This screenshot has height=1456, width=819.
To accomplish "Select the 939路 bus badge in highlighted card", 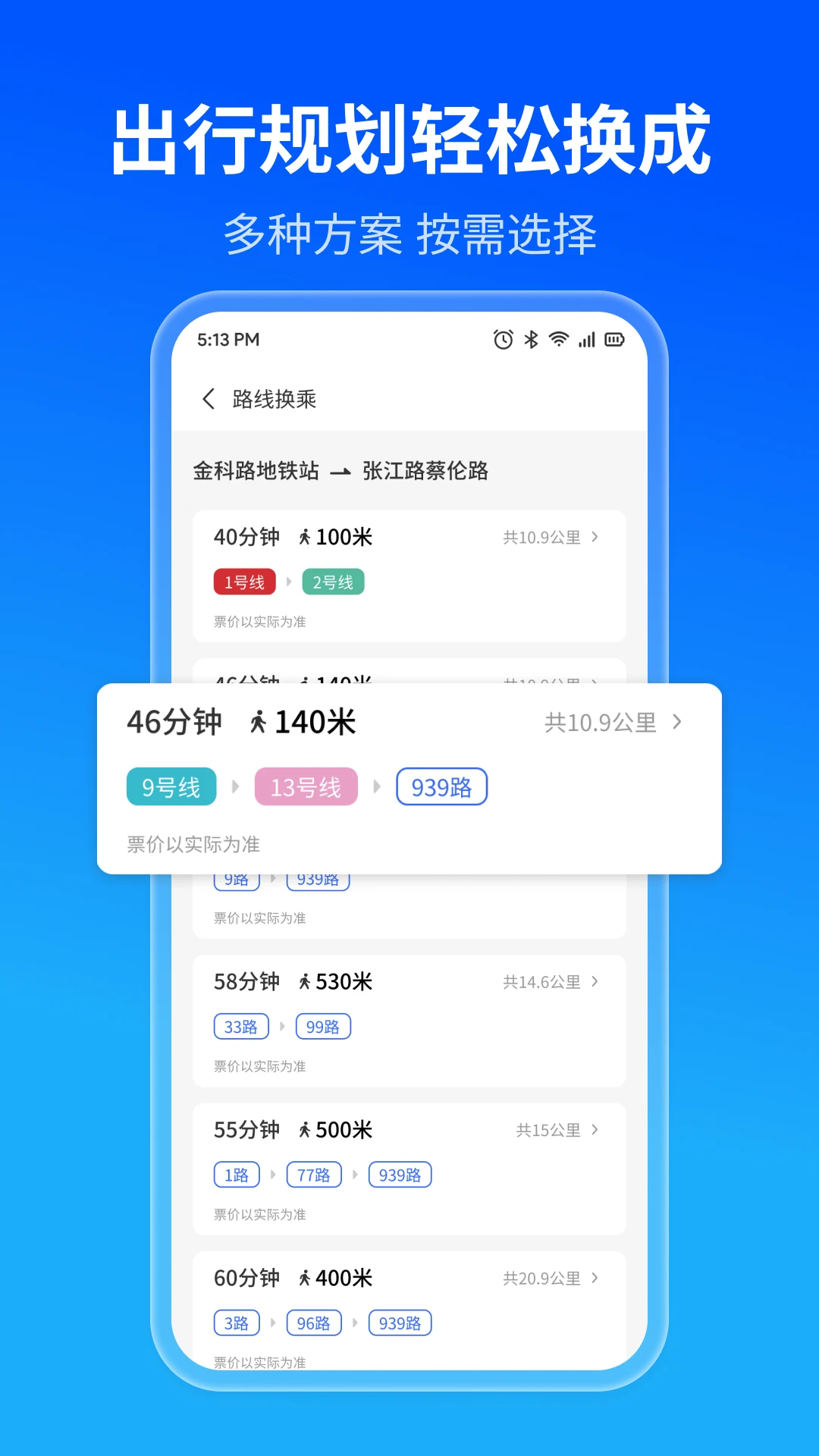I will click(x=441, y=786).
